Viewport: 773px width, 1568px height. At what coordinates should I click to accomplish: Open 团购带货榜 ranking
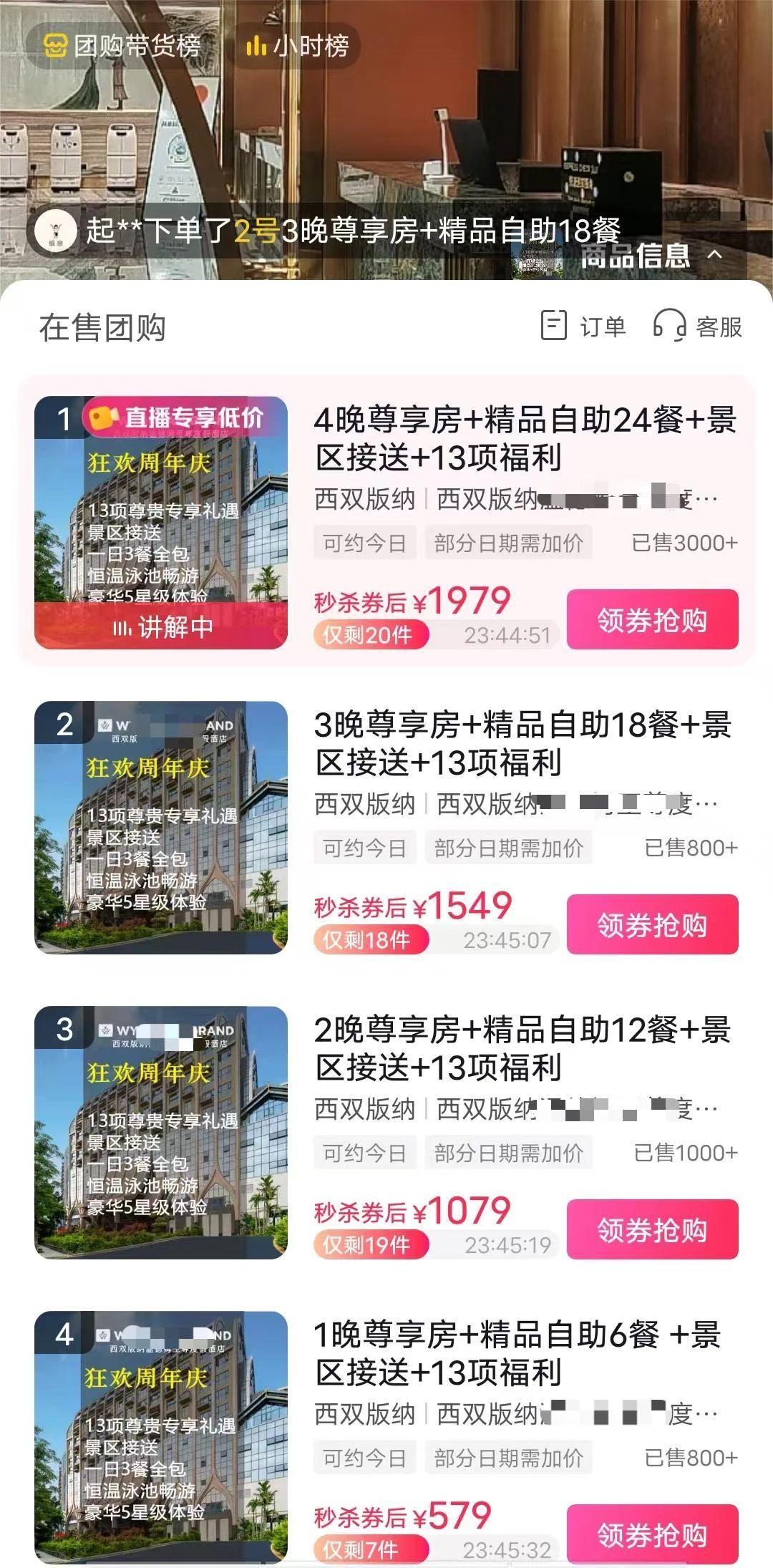[x=122, y=47]
